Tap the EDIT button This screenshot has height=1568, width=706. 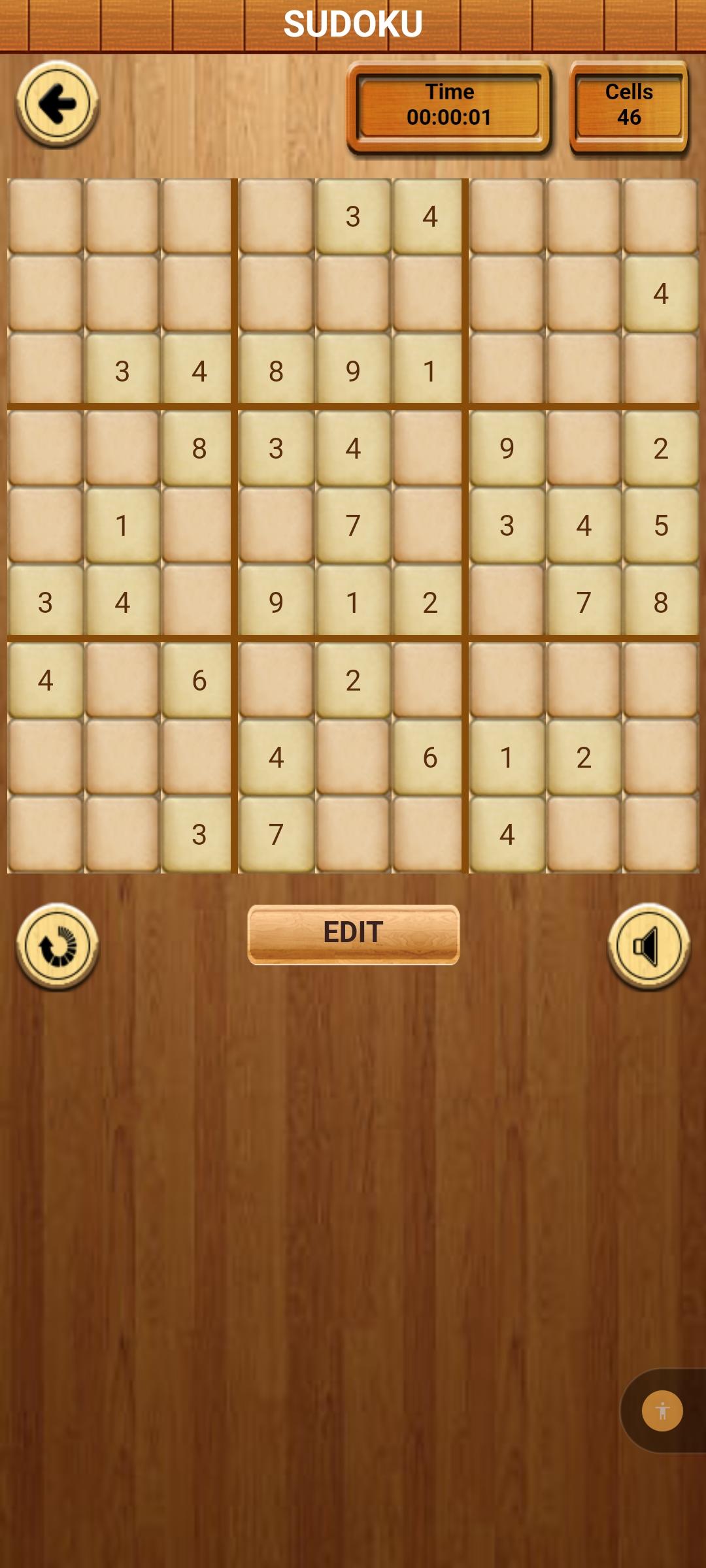(x=353, y=934)
